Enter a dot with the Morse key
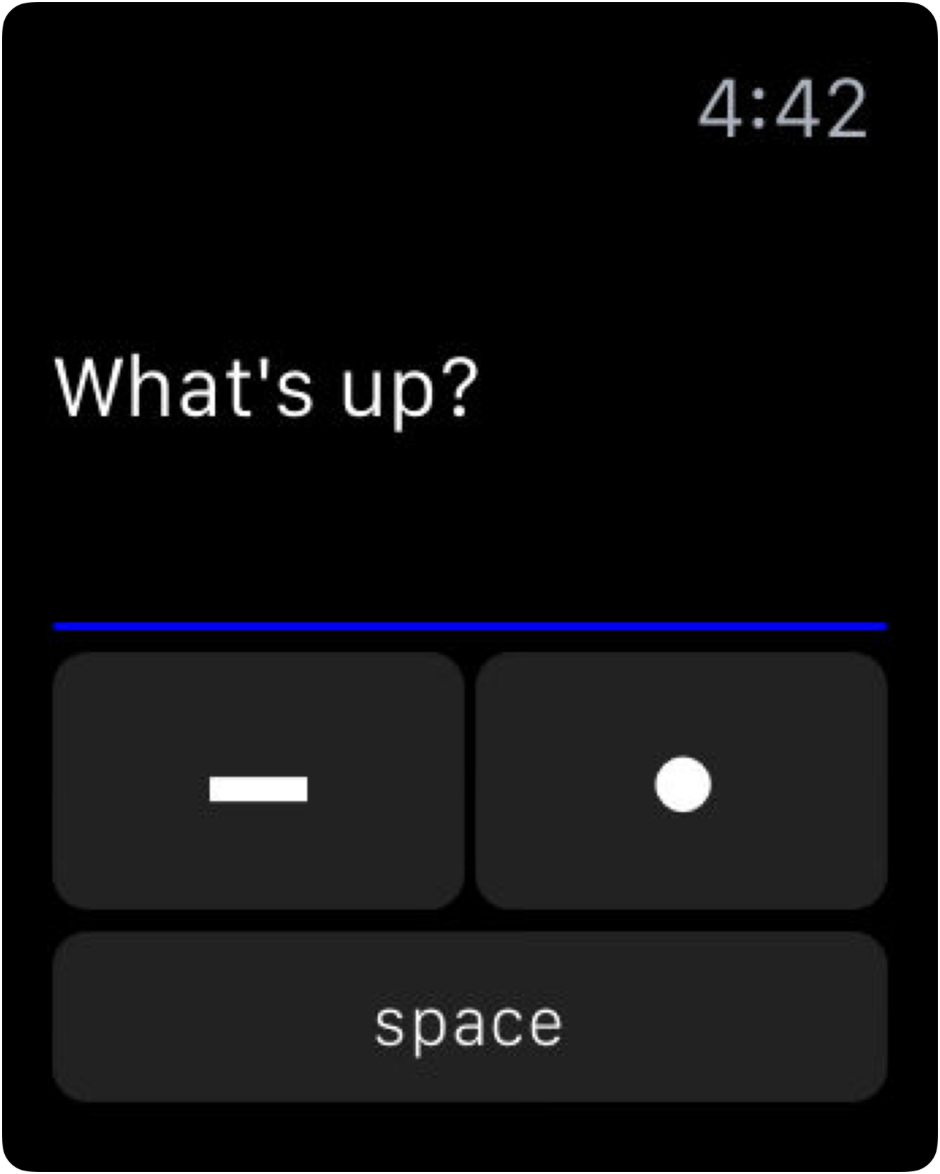940x1174 pixels. (x=681, y=781)
